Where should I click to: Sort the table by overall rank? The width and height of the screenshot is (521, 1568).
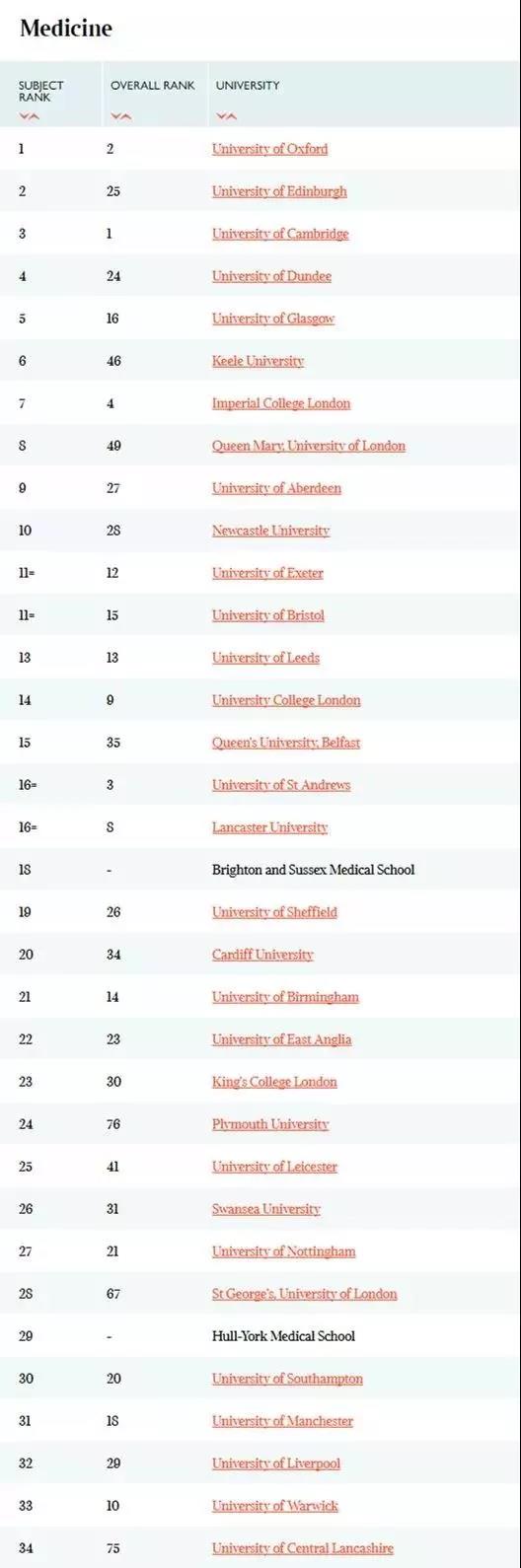pos(120,116)
